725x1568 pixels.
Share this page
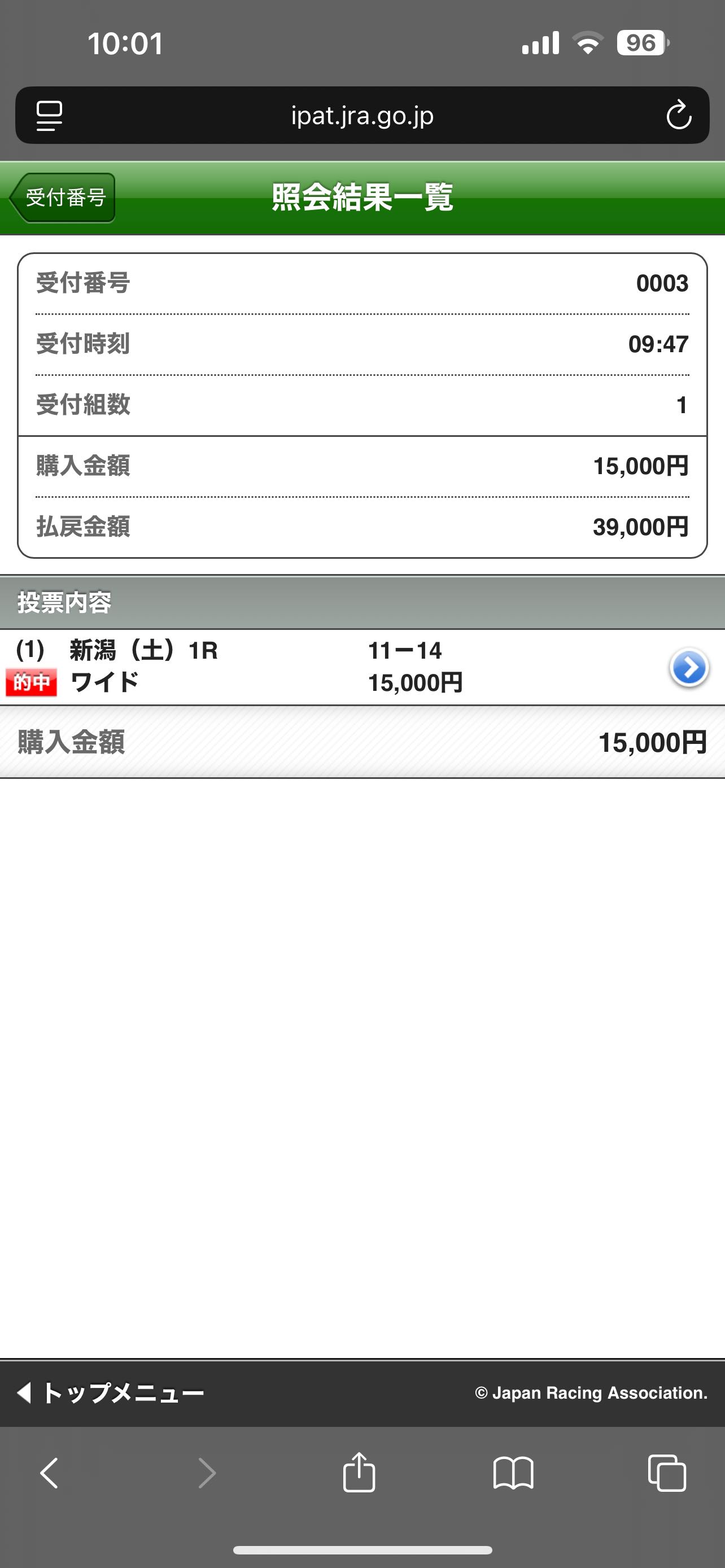pos(359,1473)
